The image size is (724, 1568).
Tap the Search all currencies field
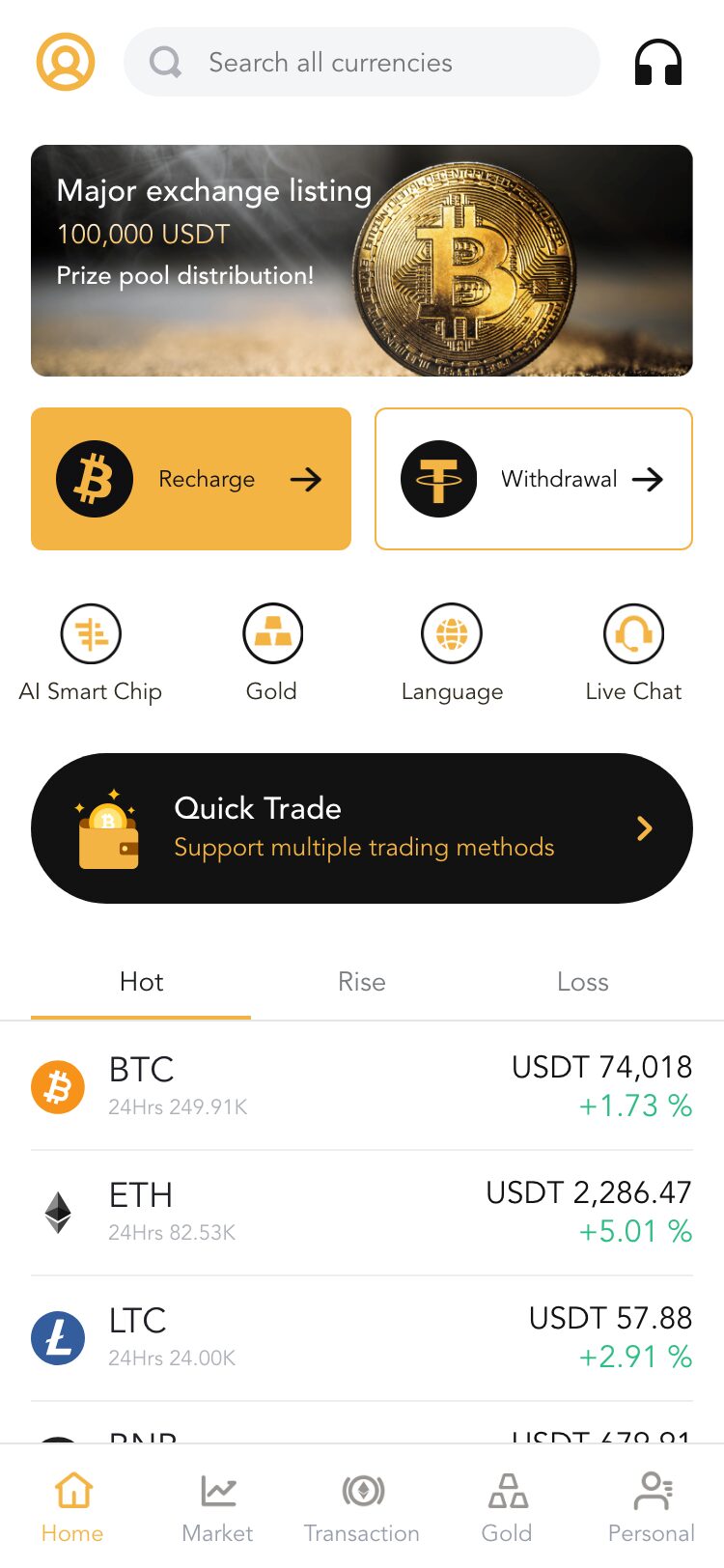(361, 62)
